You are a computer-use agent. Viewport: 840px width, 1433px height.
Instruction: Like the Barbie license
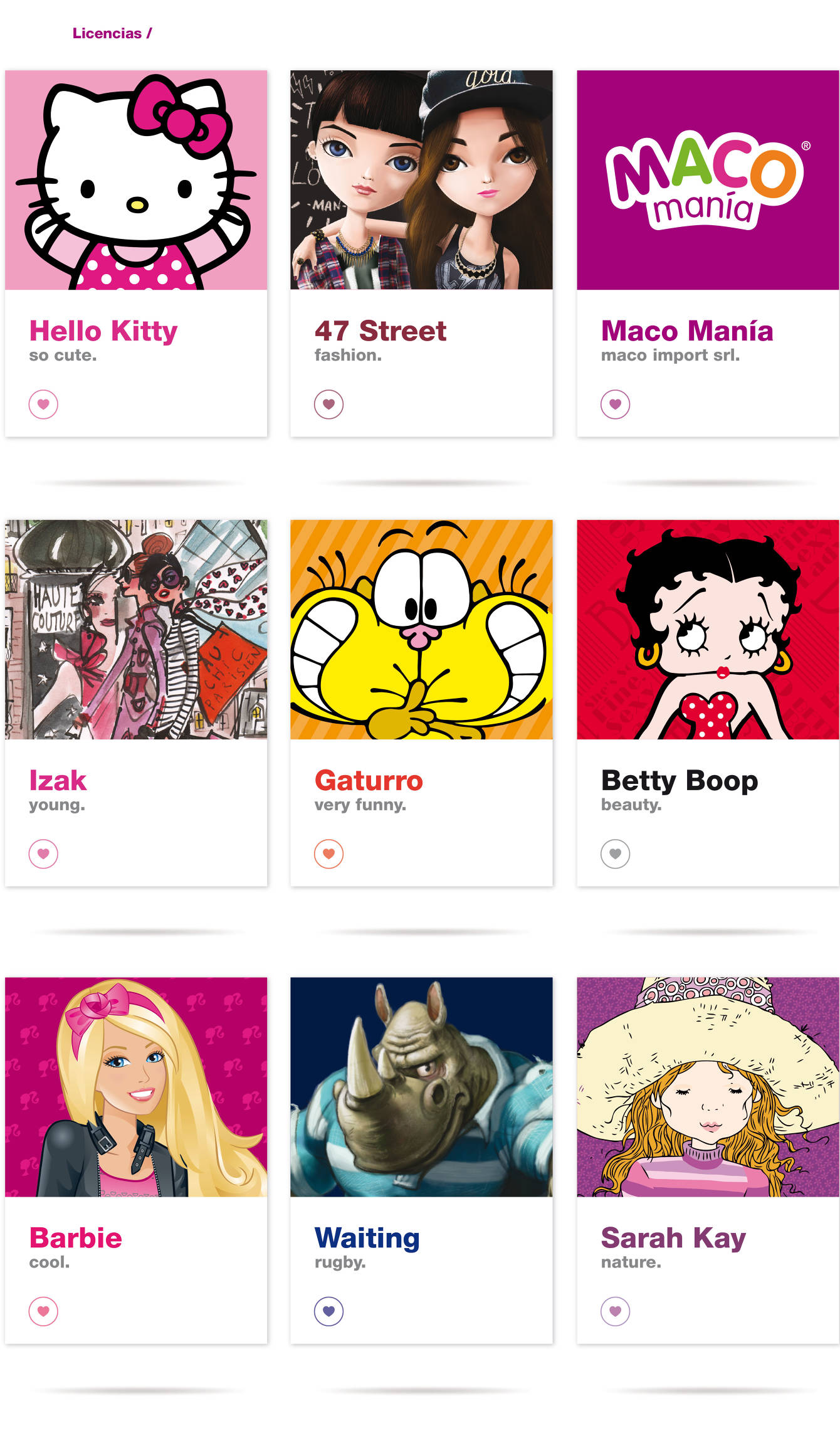tap(43, 1311)
